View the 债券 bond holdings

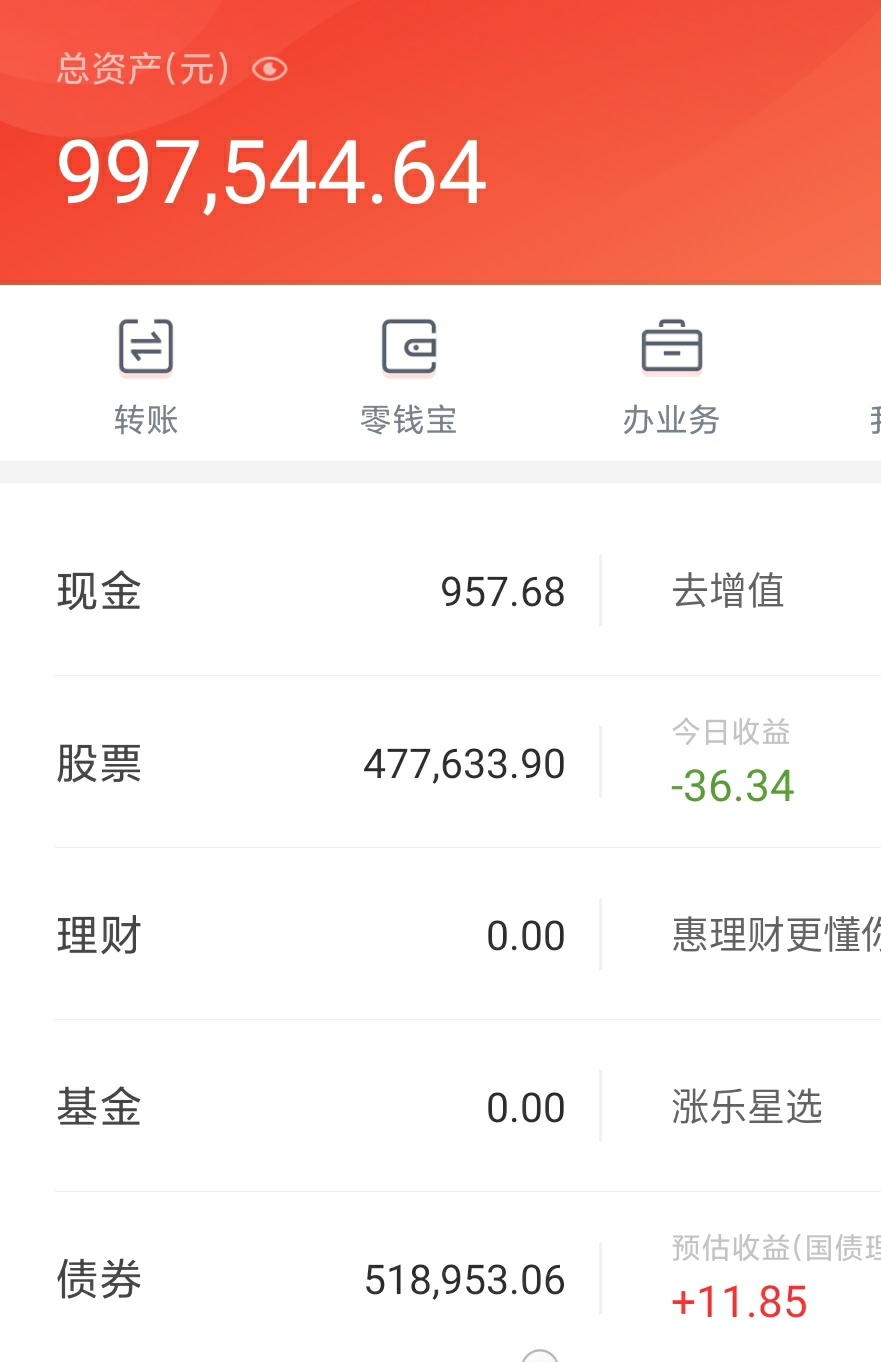310,1280
